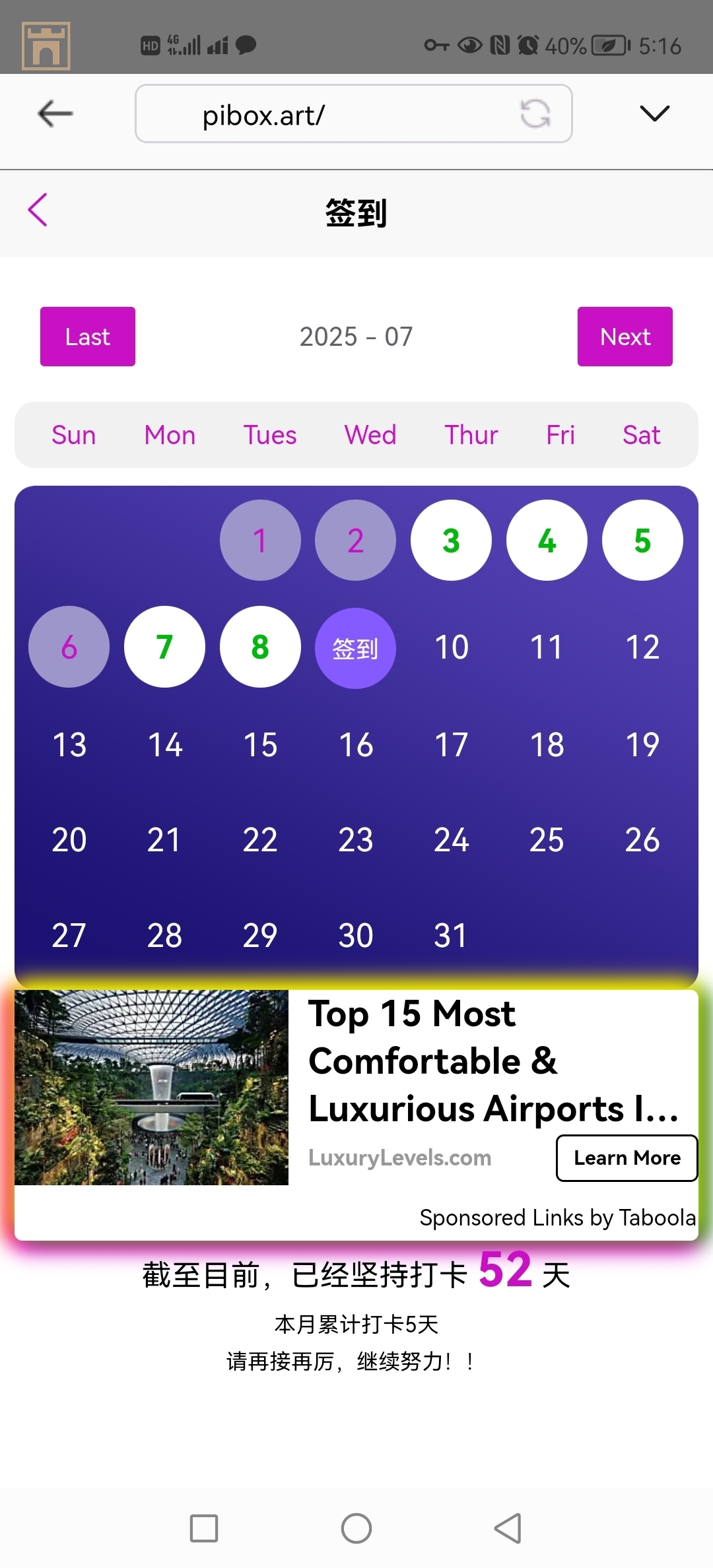This screenshot has width=713, height=1568.
Task: Open Sponsored Links by Taboola
Action: coord(557,1218)
